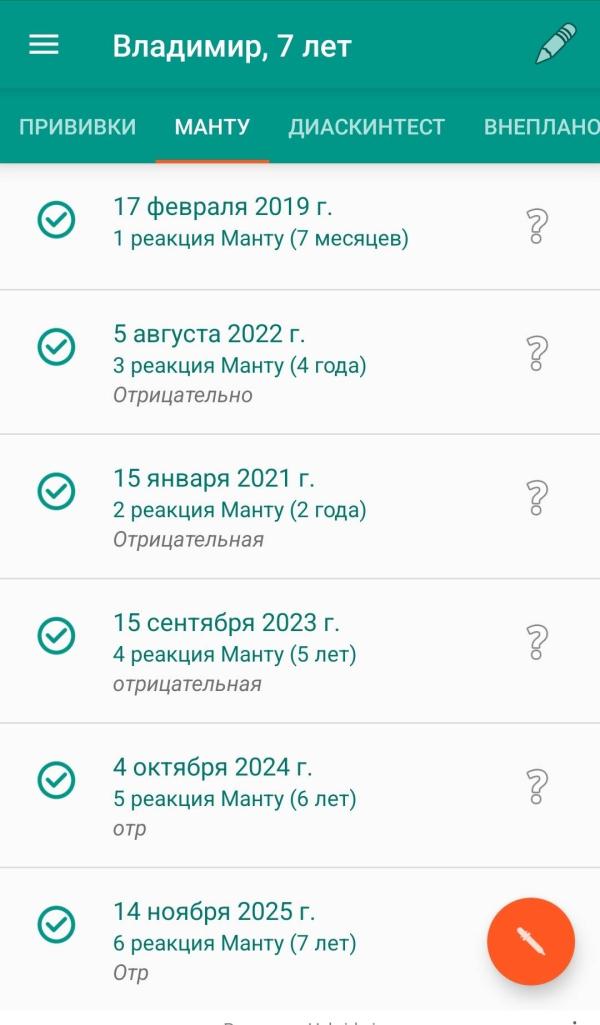
Task: Open the hamburger navigation menu
Action: pyautogui.click(x=44, y=45)
